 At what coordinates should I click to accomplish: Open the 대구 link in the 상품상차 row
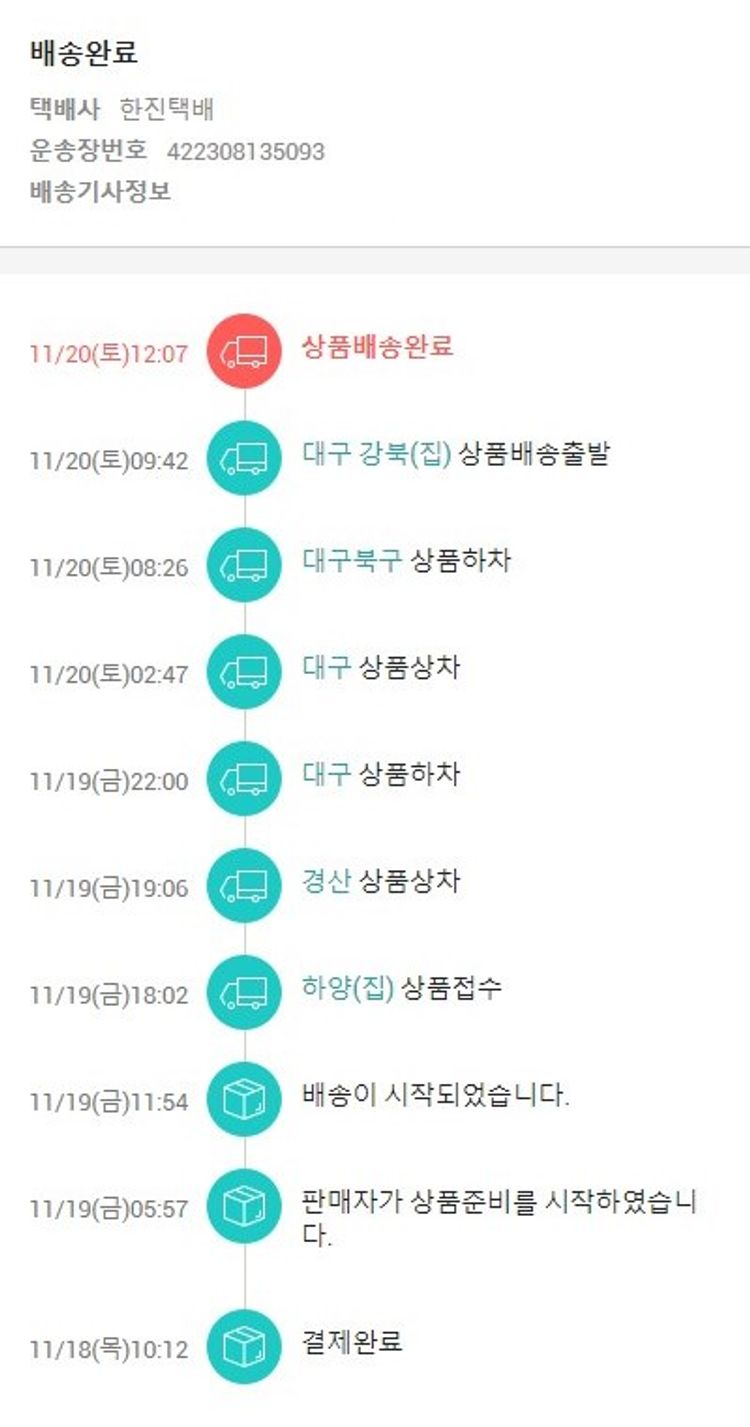pos(326,667)
